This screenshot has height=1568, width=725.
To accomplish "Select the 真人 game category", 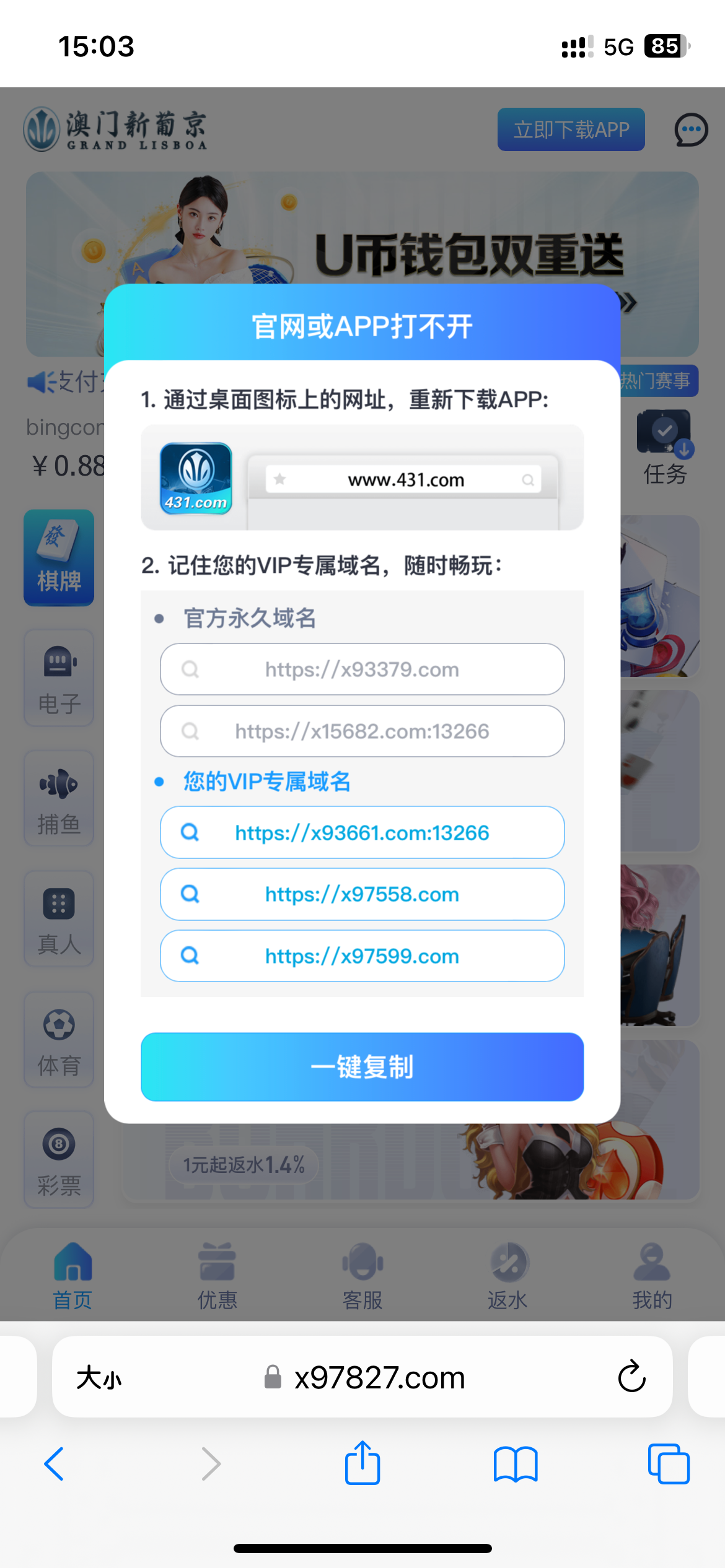I will [x=59, y=920].
